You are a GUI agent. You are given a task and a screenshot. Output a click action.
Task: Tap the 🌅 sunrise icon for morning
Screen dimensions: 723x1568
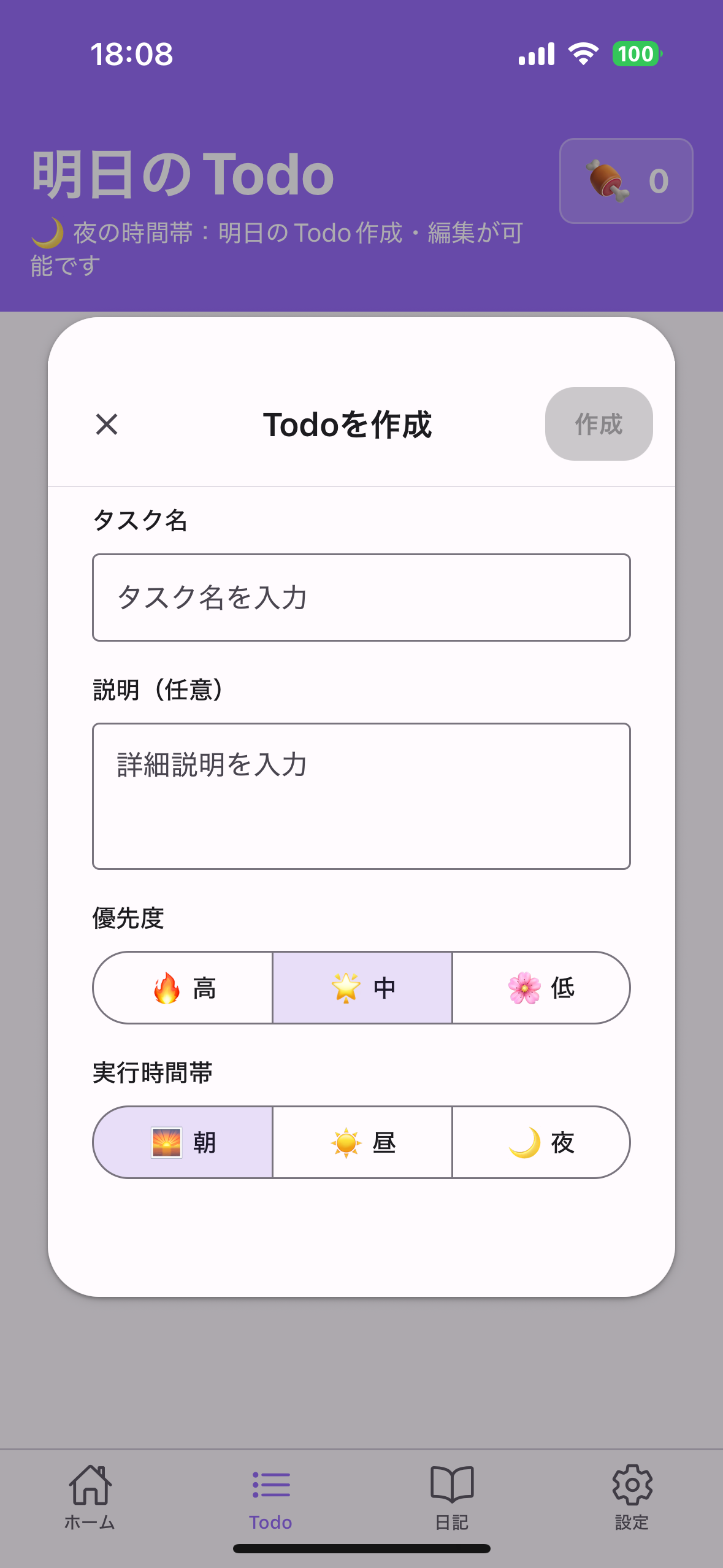(164, 1141)
